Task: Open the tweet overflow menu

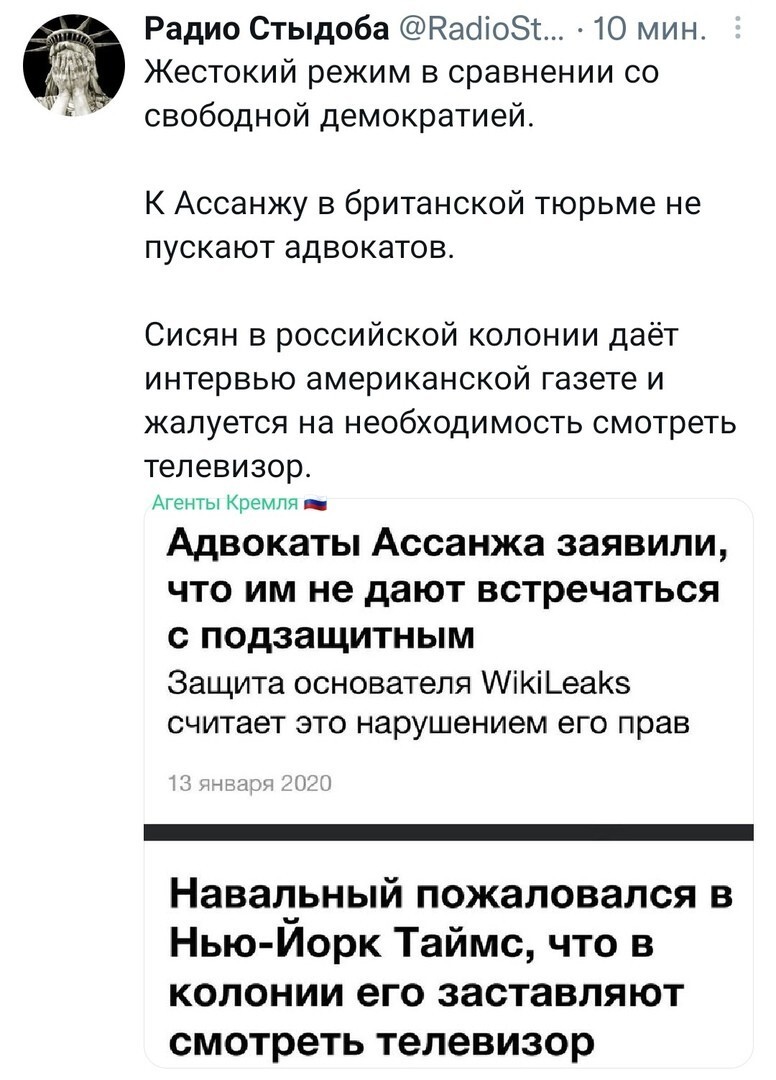Action: tap(738, 32)
